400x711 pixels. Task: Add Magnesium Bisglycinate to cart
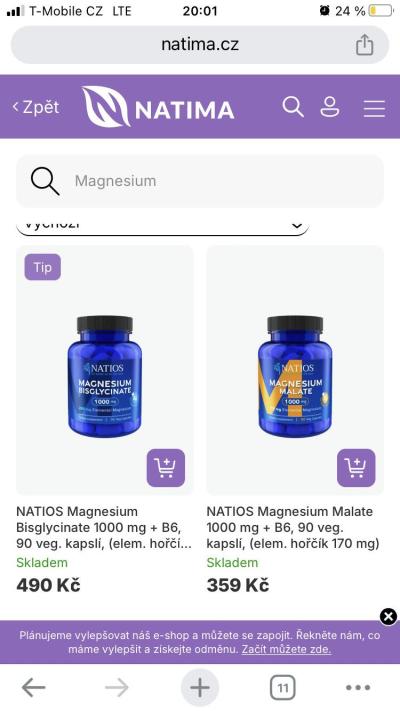click(166, 468)
